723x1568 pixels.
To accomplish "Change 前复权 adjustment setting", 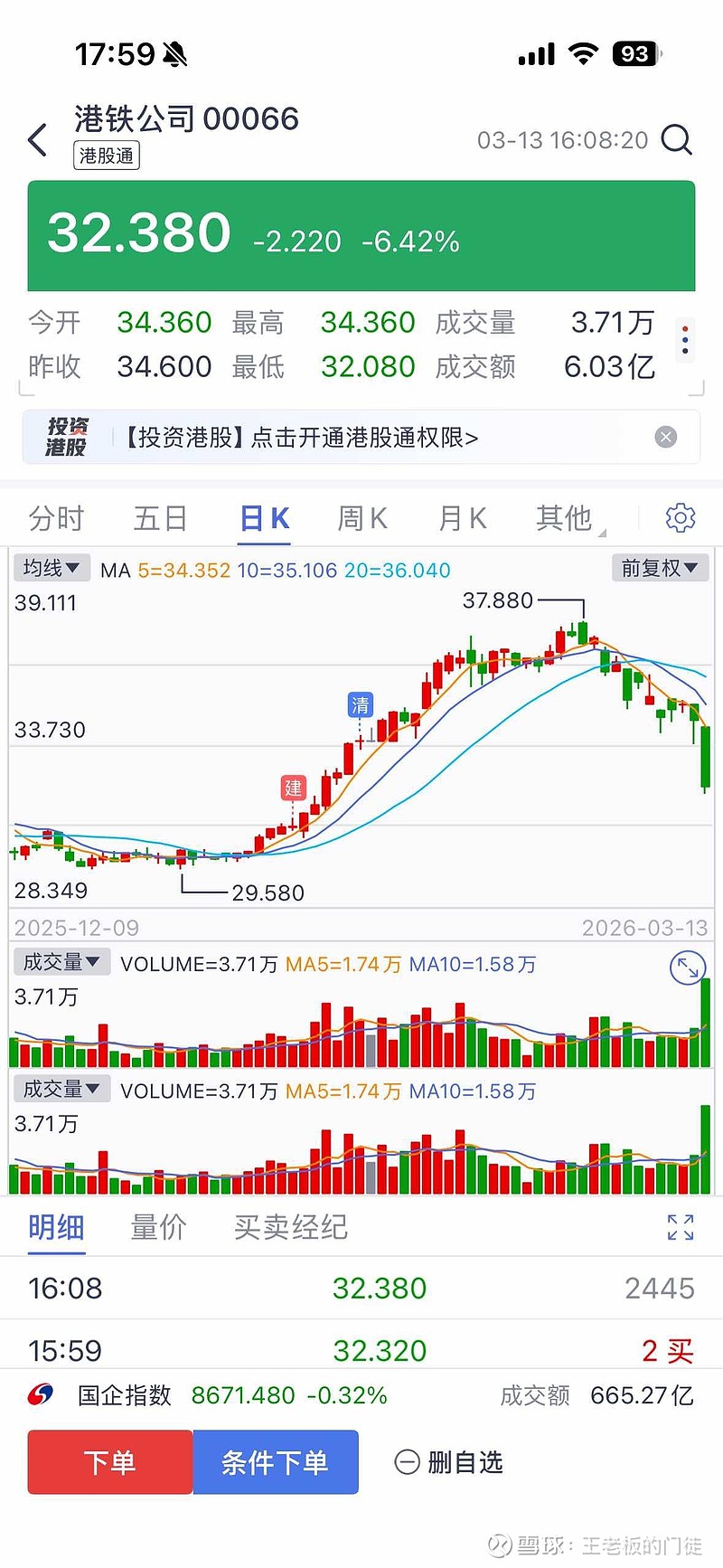I will pos(660,569).
